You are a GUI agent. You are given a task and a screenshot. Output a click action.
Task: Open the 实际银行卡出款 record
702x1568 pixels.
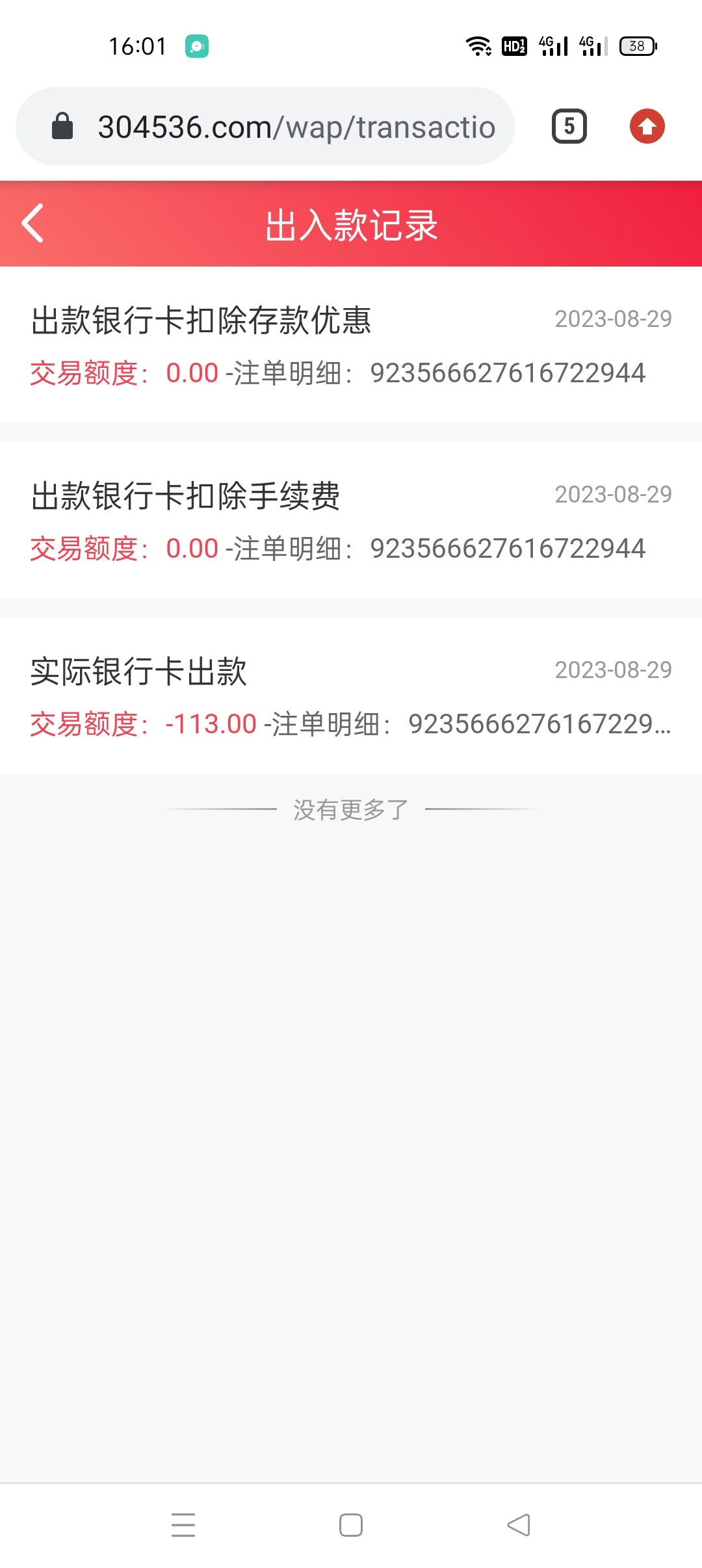(351, 696)
